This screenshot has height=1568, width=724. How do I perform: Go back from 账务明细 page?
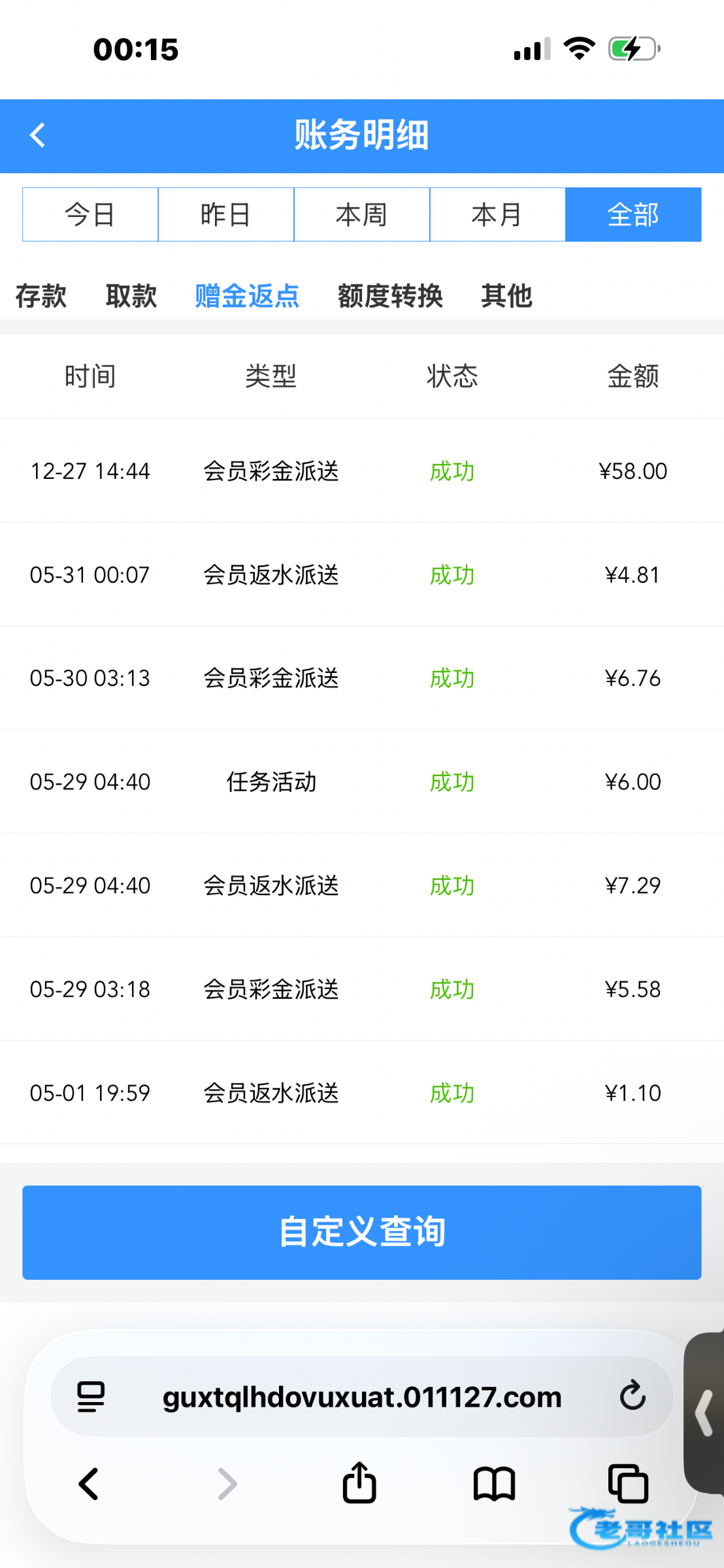tap(38, 136)
